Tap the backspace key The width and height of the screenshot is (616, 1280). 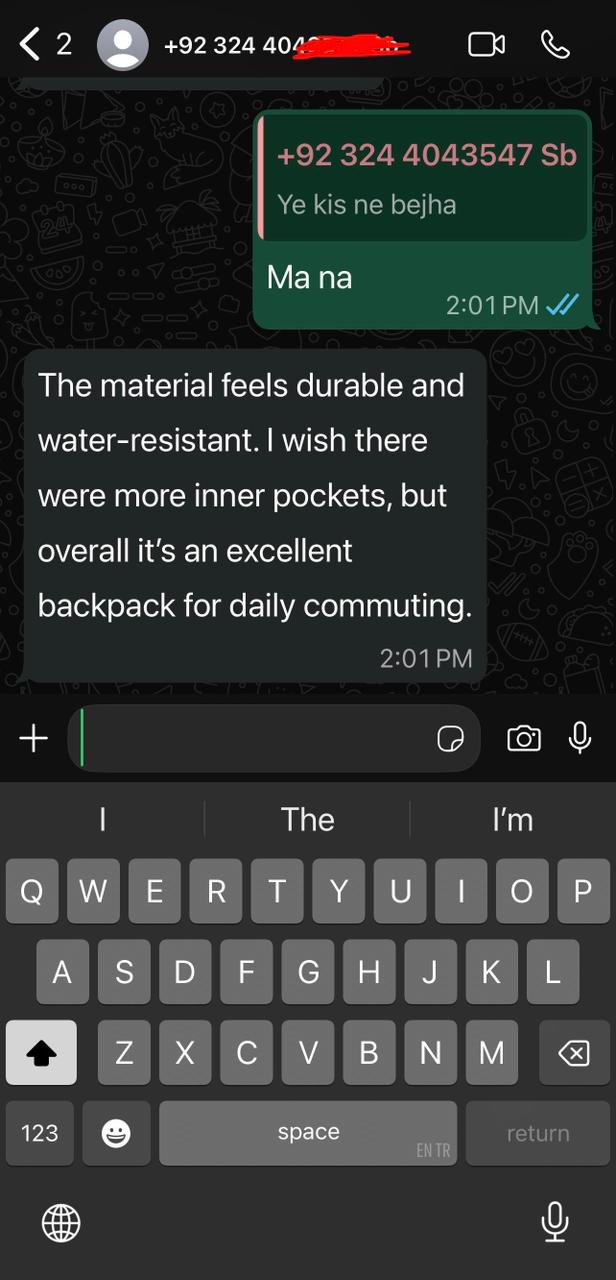coord(573,1053)
